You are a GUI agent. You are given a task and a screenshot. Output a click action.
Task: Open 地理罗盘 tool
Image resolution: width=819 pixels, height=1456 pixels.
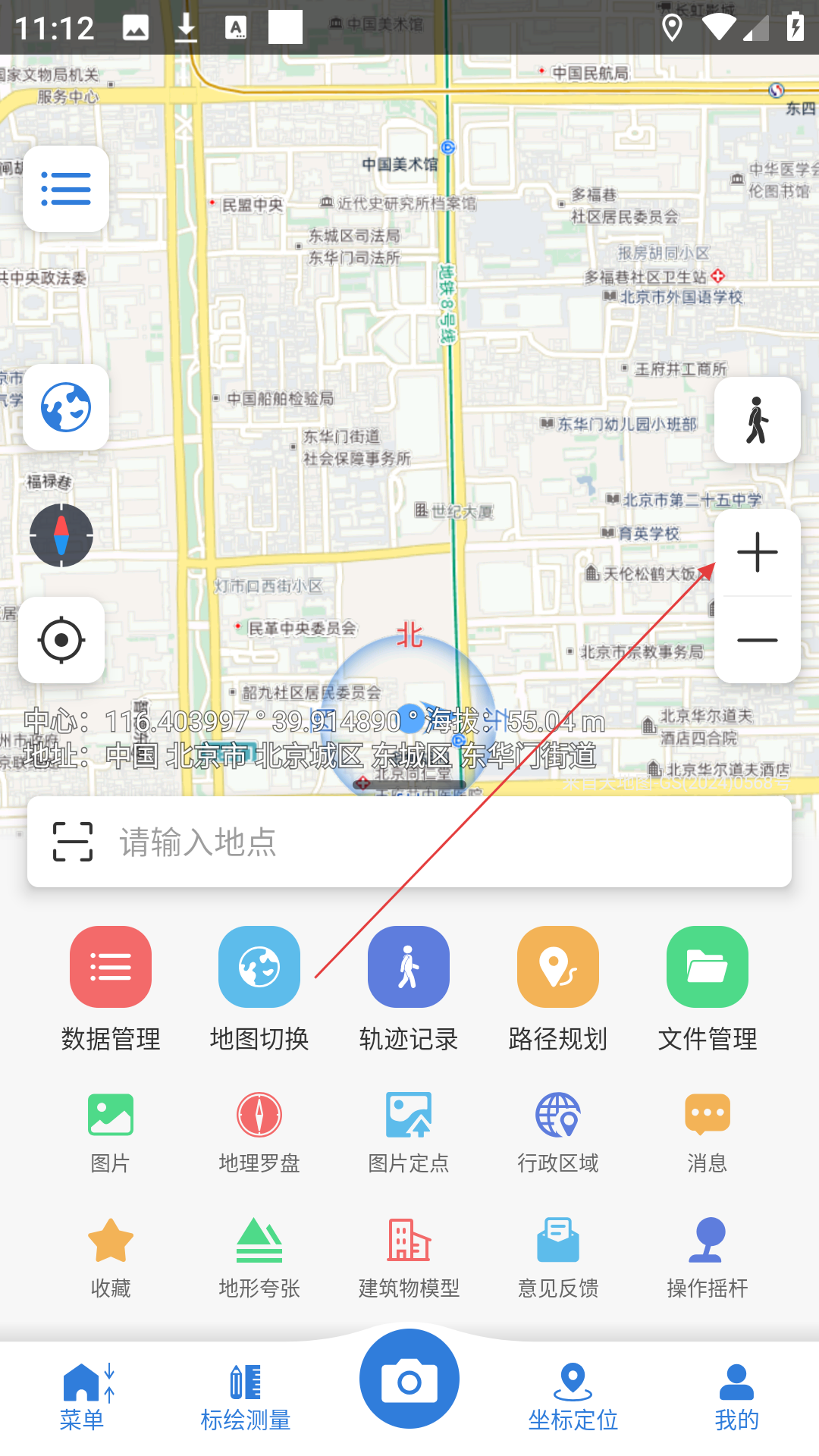coord(259,1133)
